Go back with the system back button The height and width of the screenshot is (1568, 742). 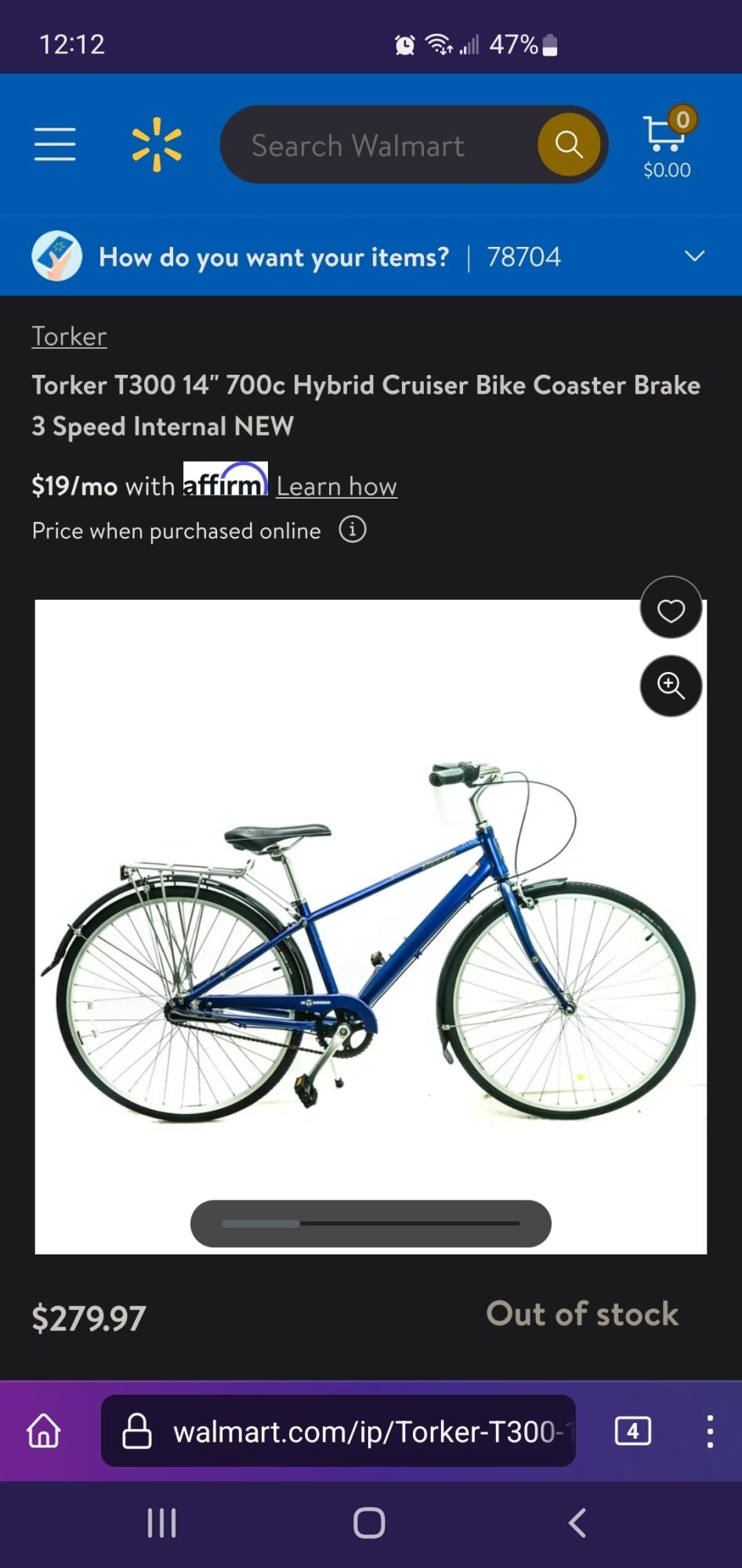click(577, 1523)
